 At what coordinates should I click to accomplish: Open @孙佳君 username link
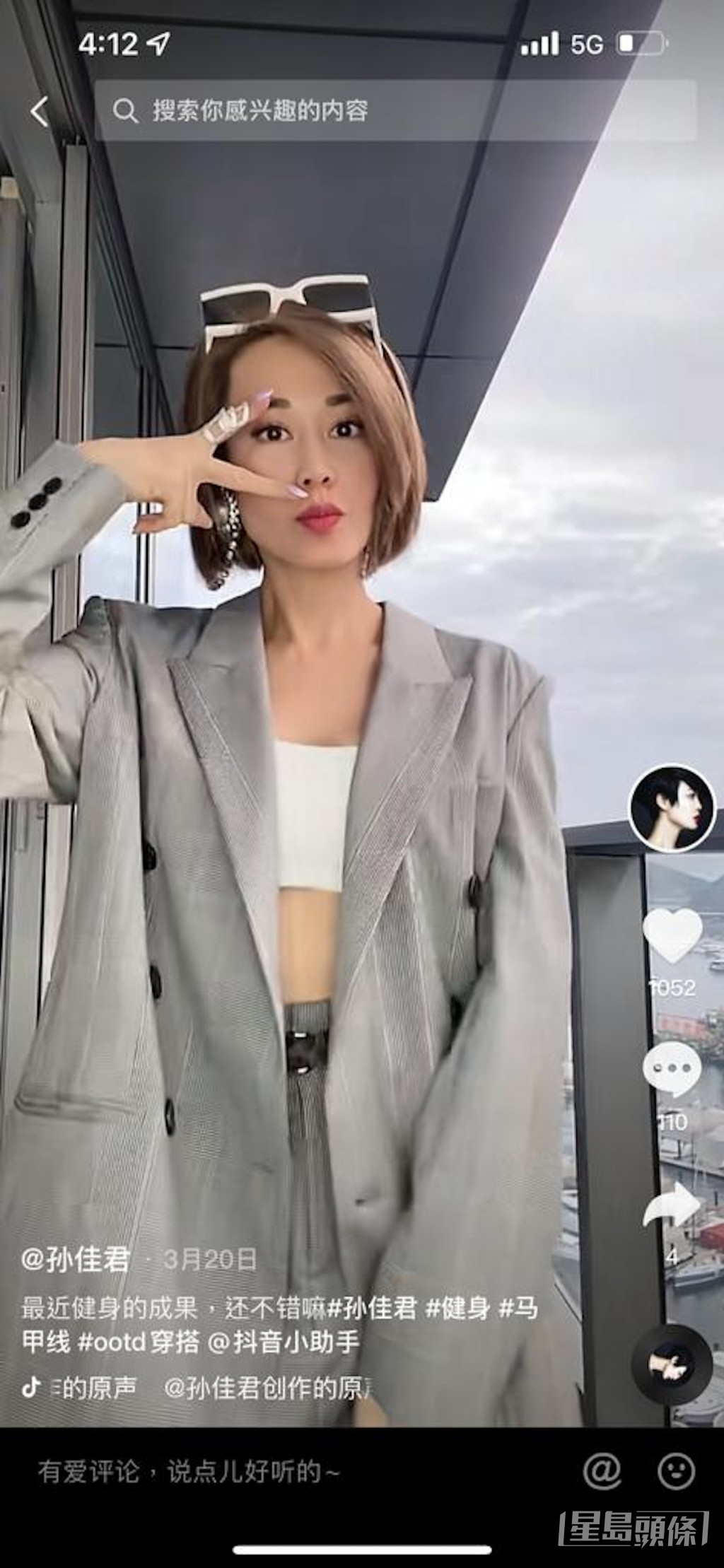(x=76, y=1259)
